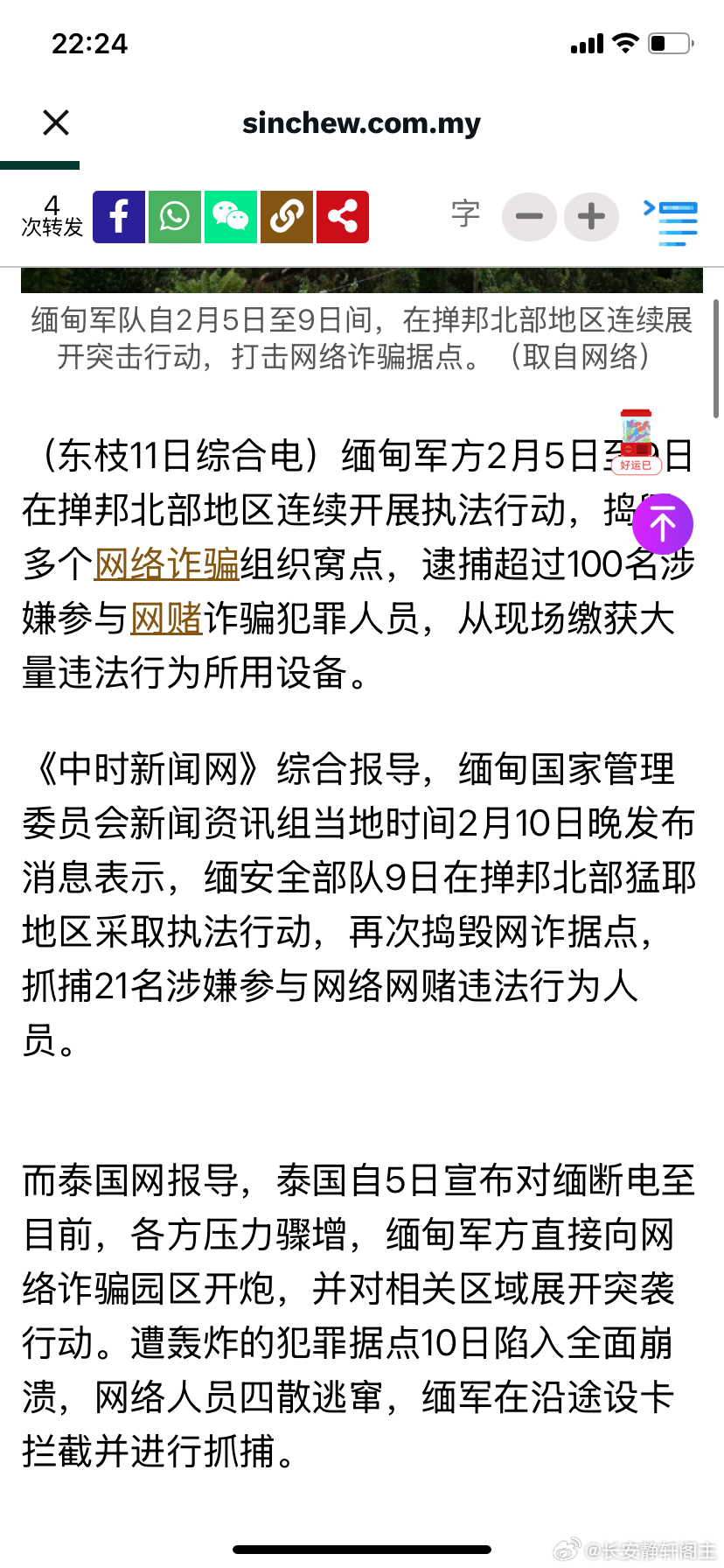
Task: Share article via WeChat
Action: (231, 217)
